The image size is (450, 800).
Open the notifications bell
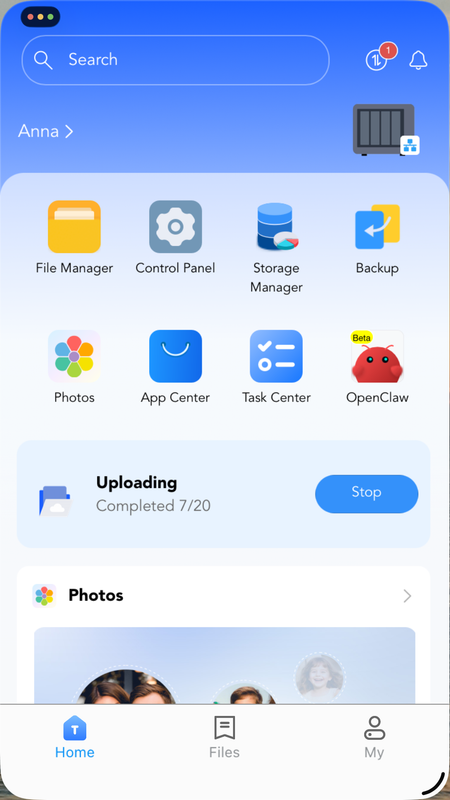418,60
